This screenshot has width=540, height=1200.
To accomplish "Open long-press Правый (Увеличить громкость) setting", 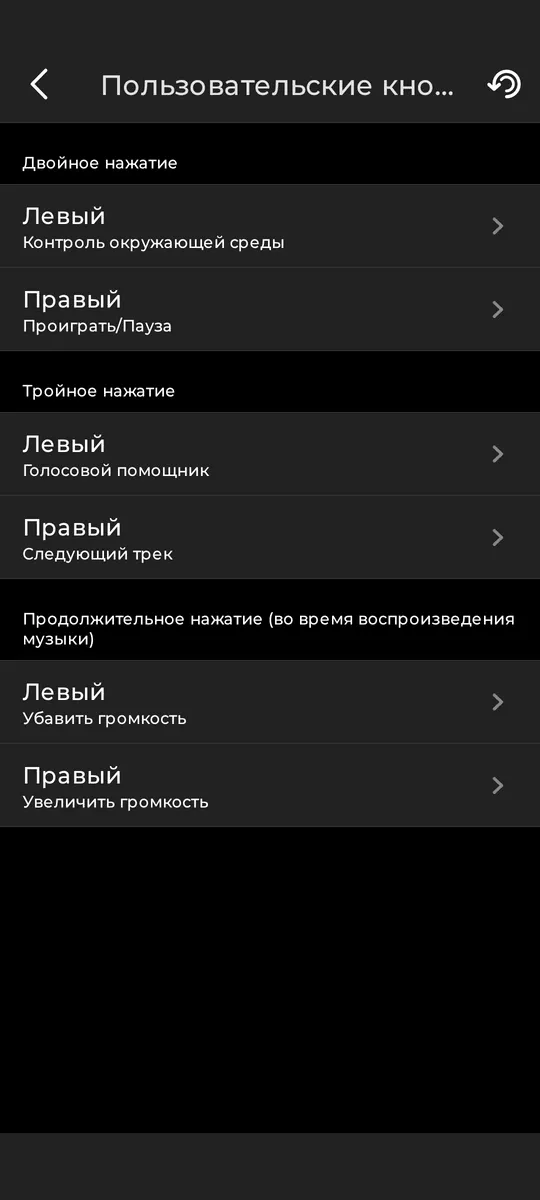I will [x=270, y=785].
